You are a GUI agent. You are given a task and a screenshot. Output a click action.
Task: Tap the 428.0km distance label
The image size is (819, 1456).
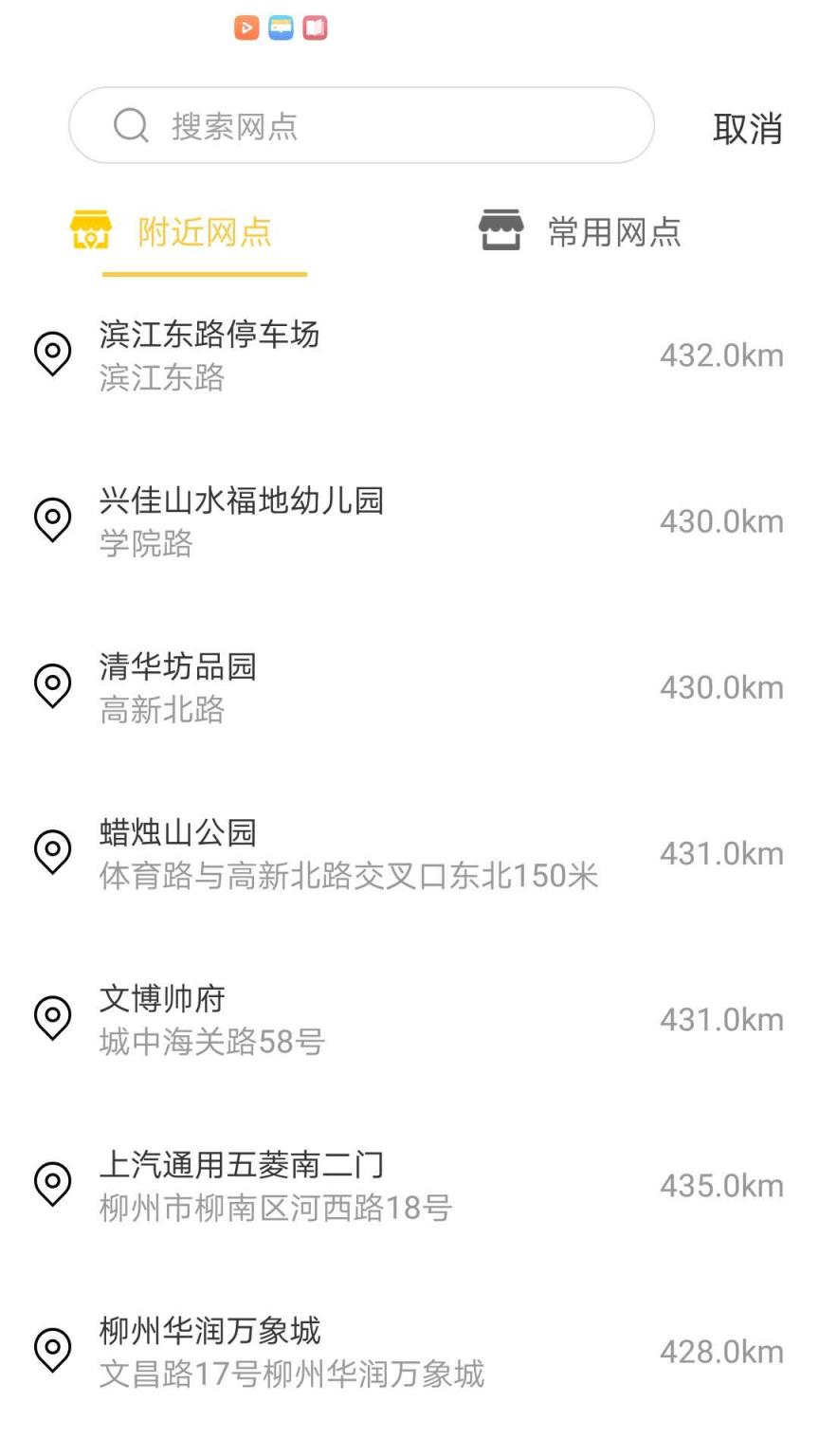coord(722,1352)
